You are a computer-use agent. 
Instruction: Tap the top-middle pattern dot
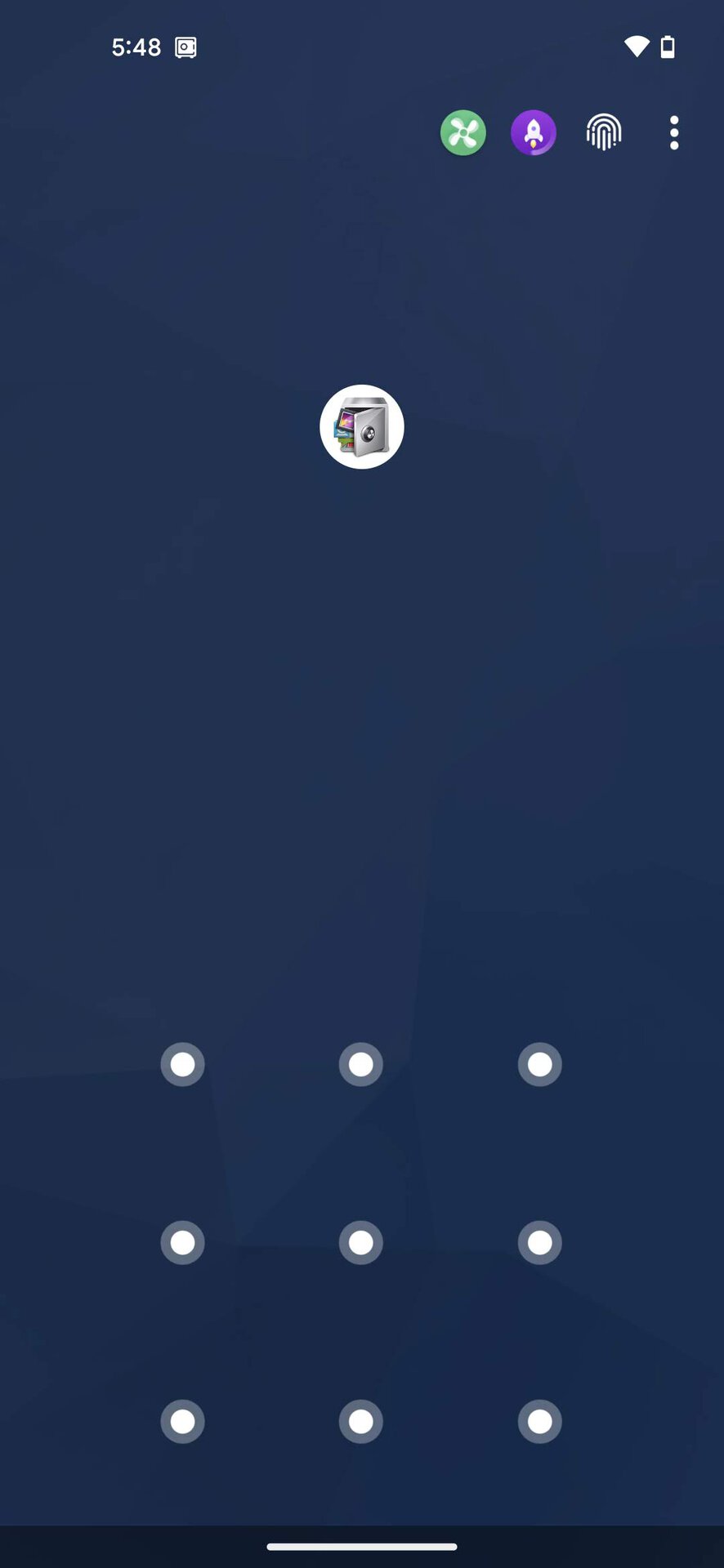(361, 1064)
